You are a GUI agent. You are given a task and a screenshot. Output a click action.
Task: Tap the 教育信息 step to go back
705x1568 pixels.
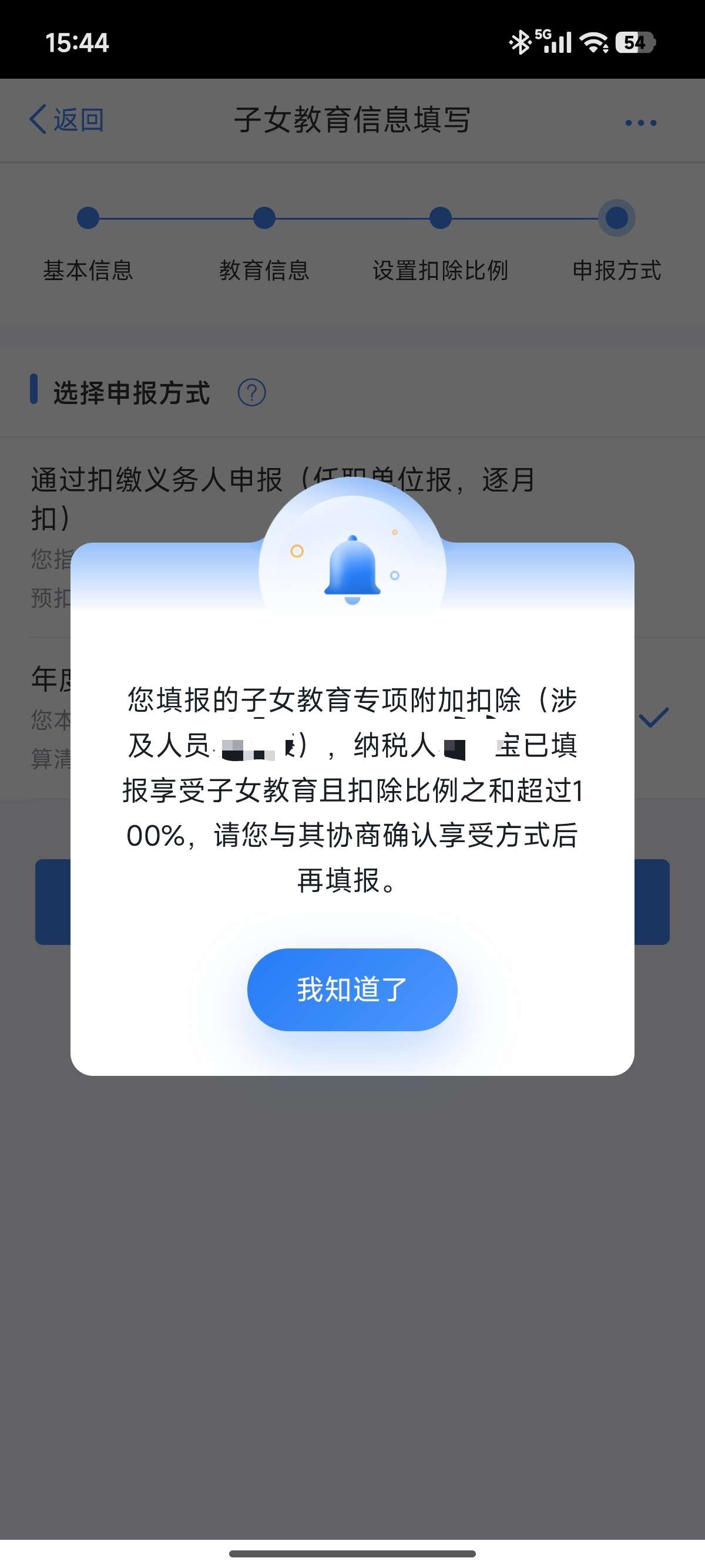[x=264, y=217]
